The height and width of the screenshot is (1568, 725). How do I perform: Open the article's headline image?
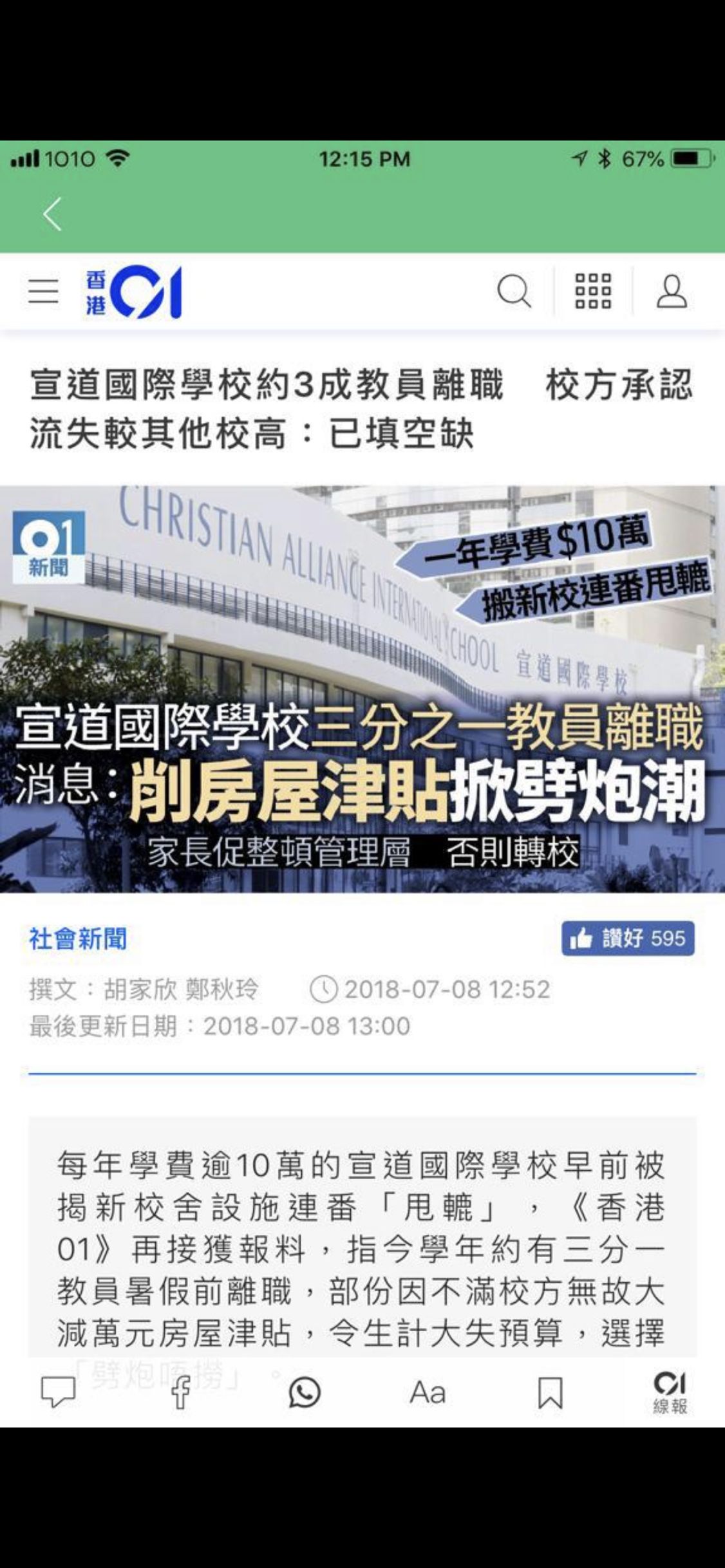[362, 688]
